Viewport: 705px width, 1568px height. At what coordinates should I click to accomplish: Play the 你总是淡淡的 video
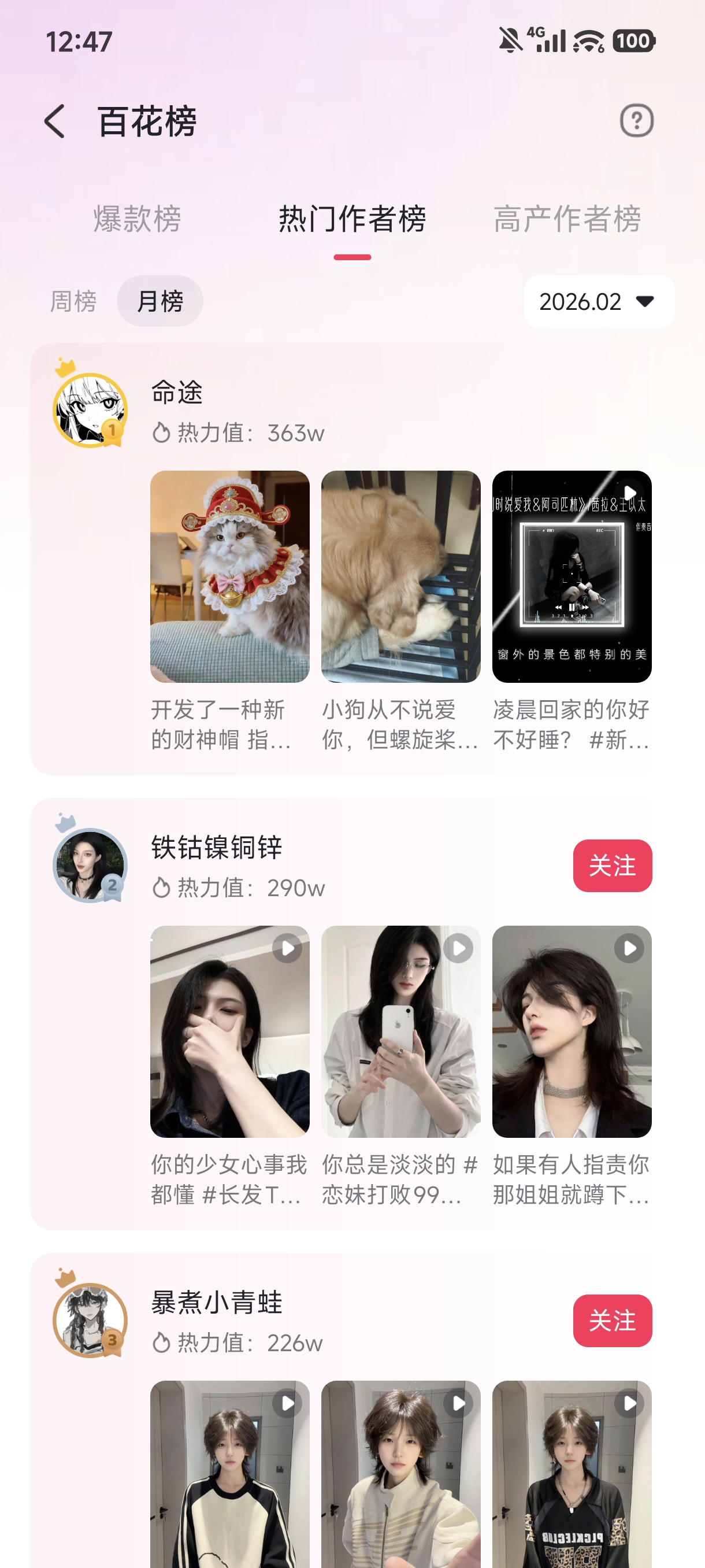pyautogui.click(x=400, y=1030)
